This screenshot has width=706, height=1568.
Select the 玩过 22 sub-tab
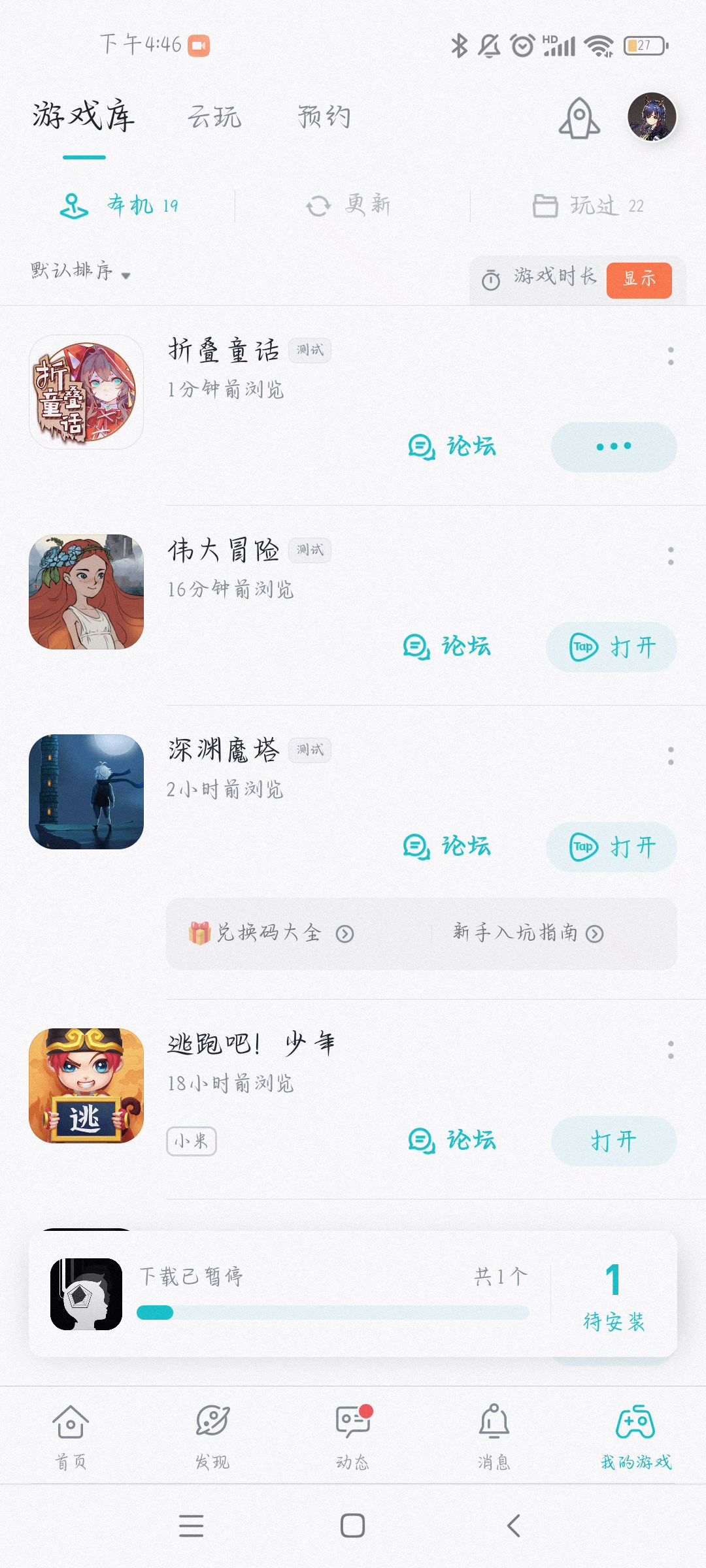pyautogui.click(x=588, y=206)
